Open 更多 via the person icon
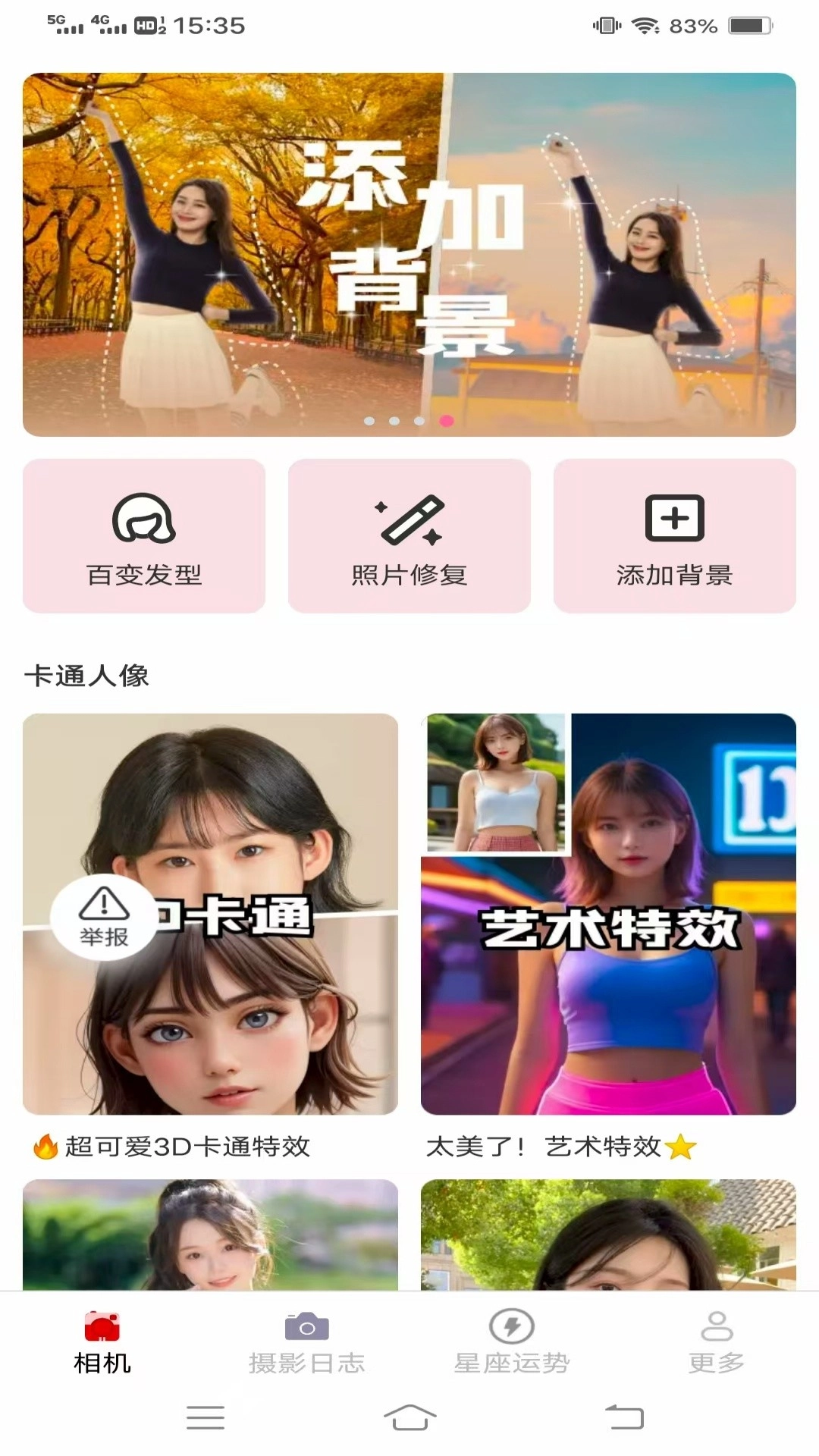The height and width of the screenshot is (1456, 819). [717, 1323]
